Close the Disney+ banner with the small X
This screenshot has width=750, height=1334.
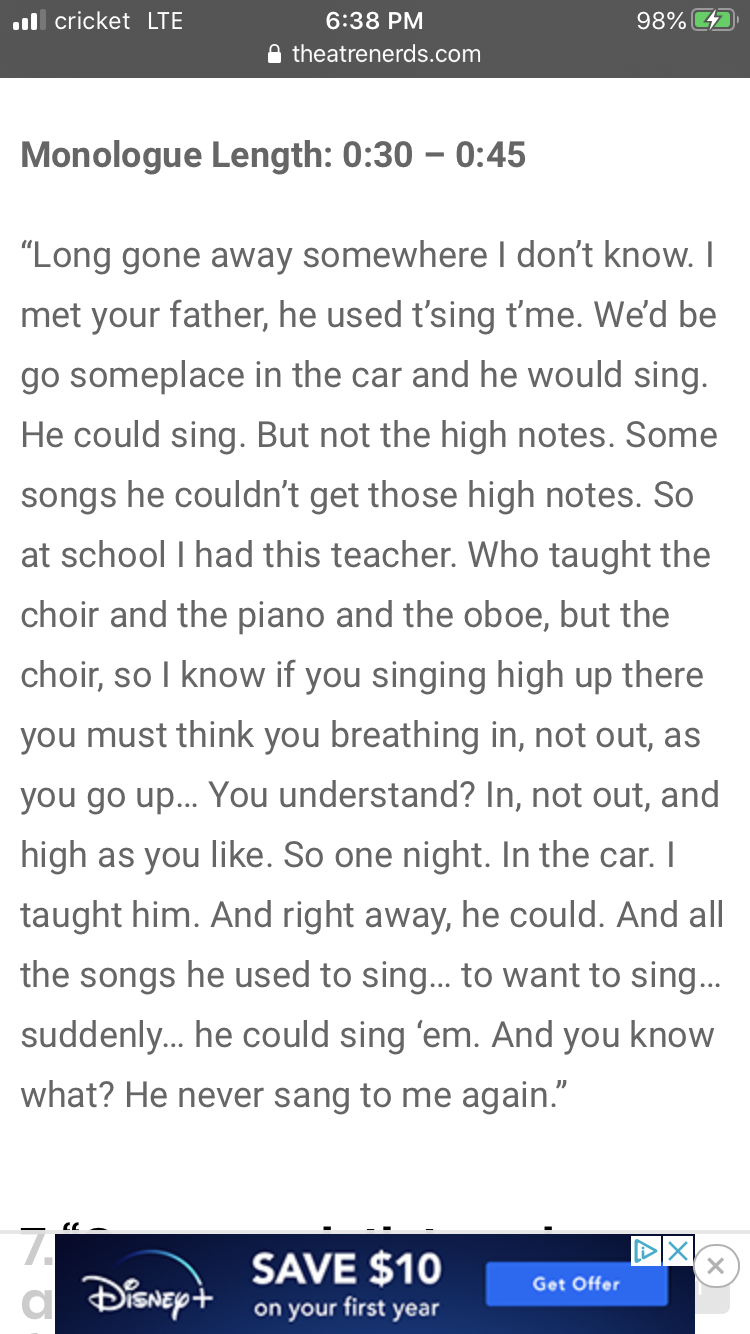click(x=679, y=1251)
